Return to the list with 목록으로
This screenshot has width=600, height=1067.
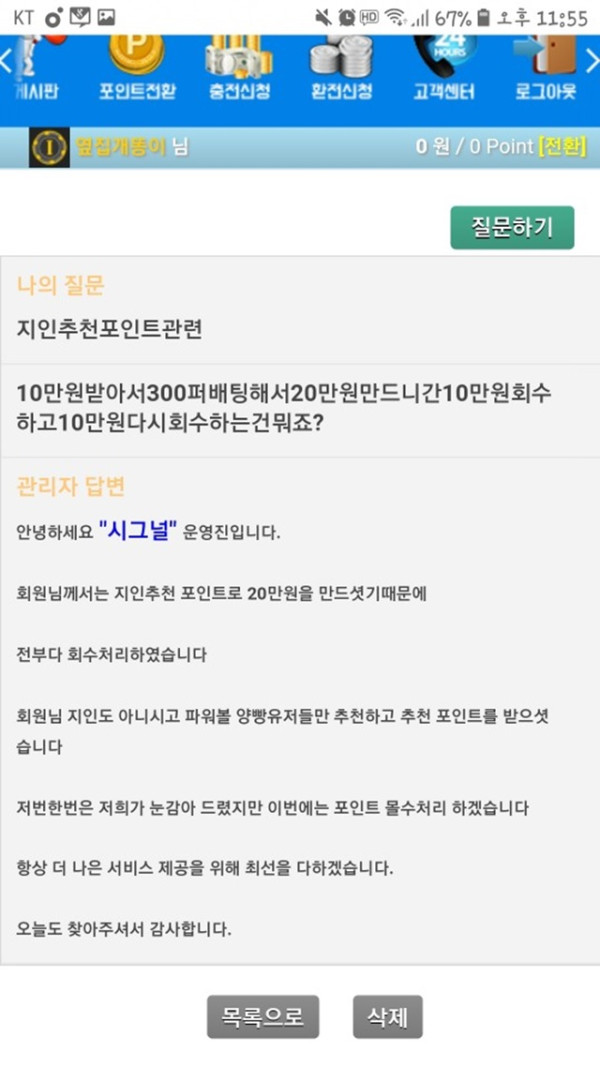(262, 1016)
